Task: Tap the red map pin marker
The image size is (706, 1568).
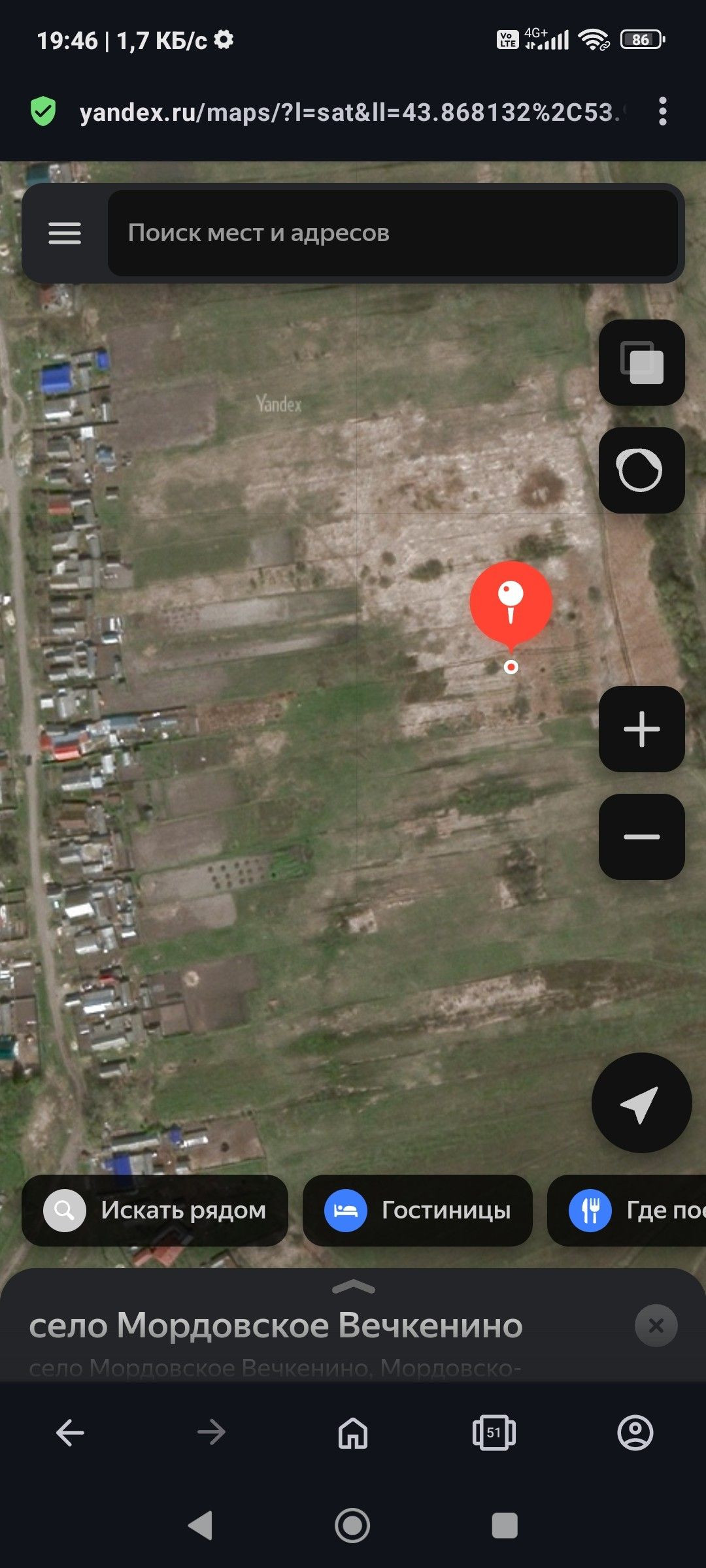Action: tap(511, 602)
